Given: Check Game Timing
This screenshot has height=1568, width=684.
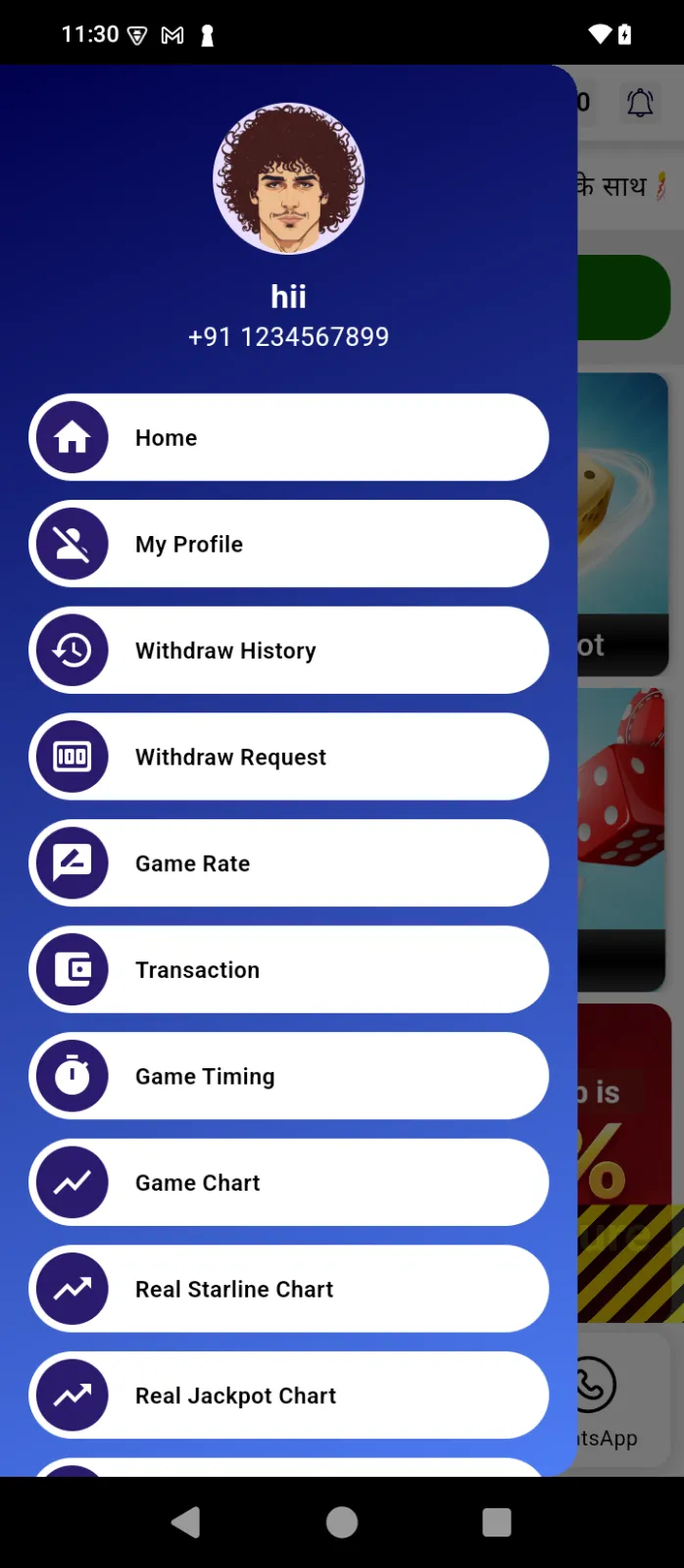Looking at the screenshot, I should pyautogui.click(x=288, y=1076).
